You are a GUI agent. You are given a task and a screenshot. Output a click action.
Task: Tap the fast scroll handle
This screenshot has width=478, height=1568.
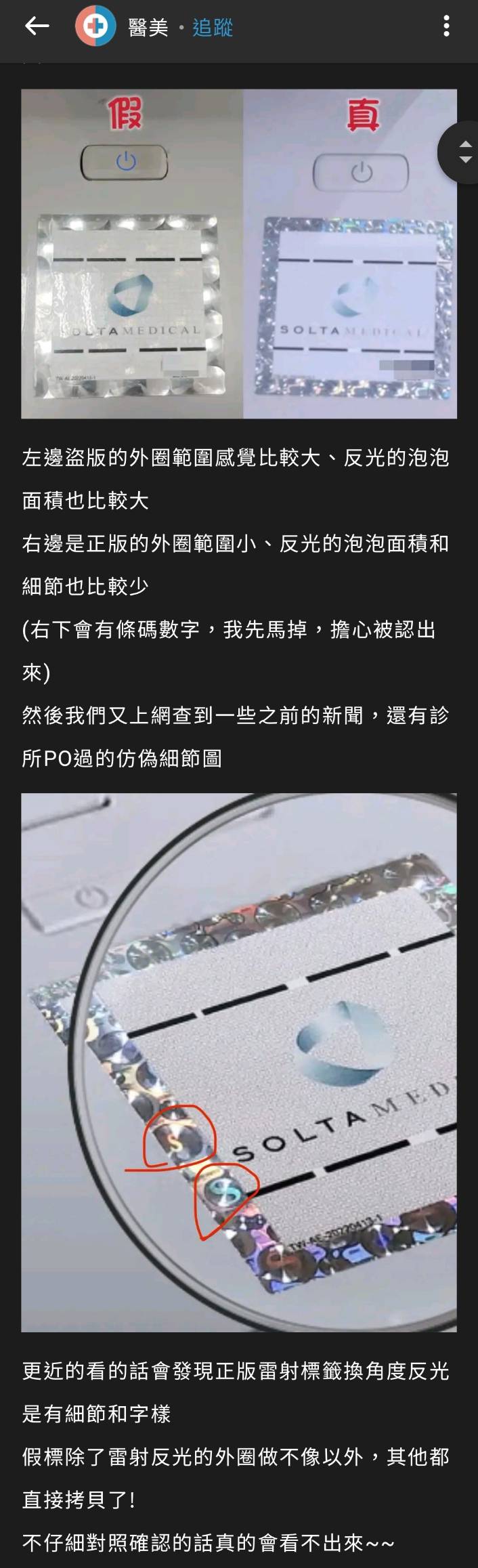464,152
